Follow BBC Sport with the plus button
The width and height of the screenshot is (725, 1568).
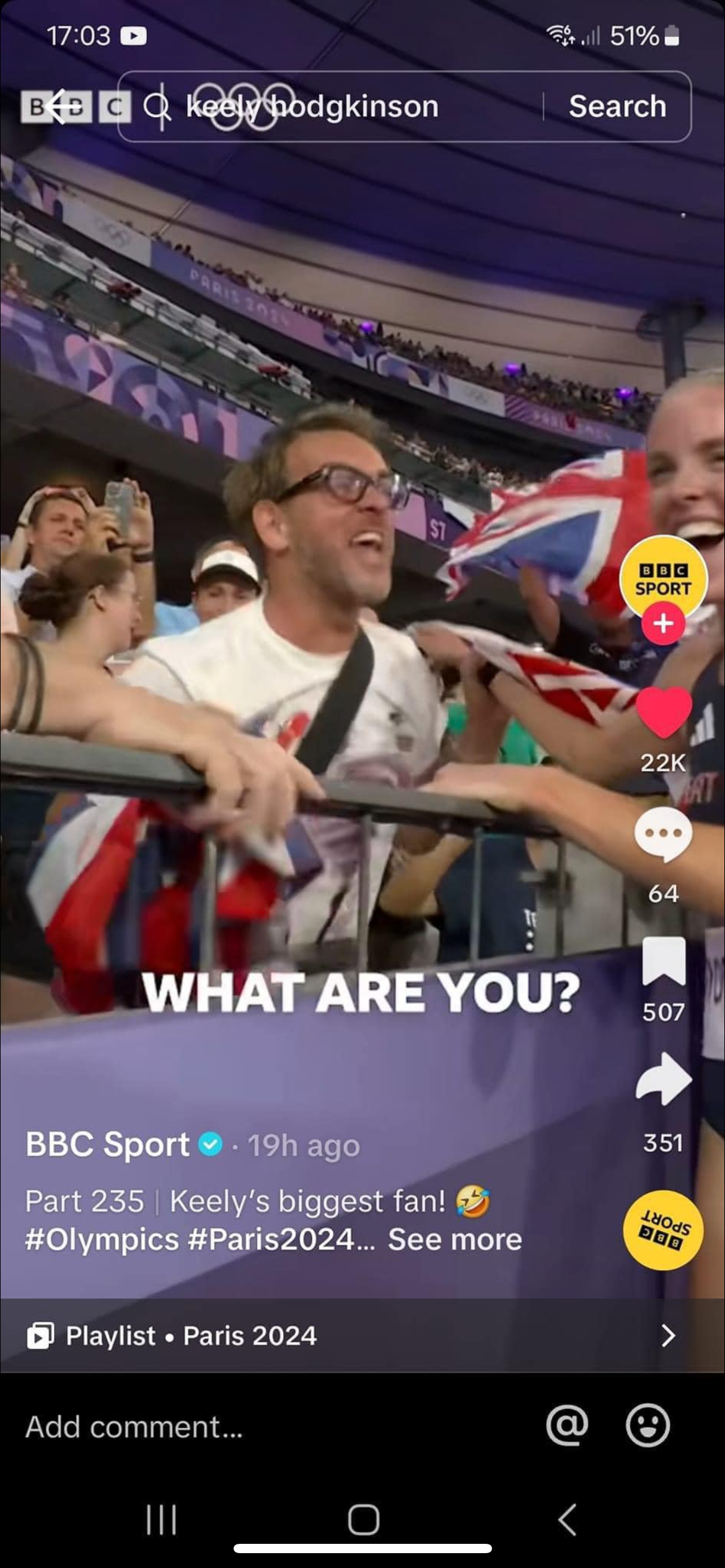pyautogui.click(x=663, y=624)
